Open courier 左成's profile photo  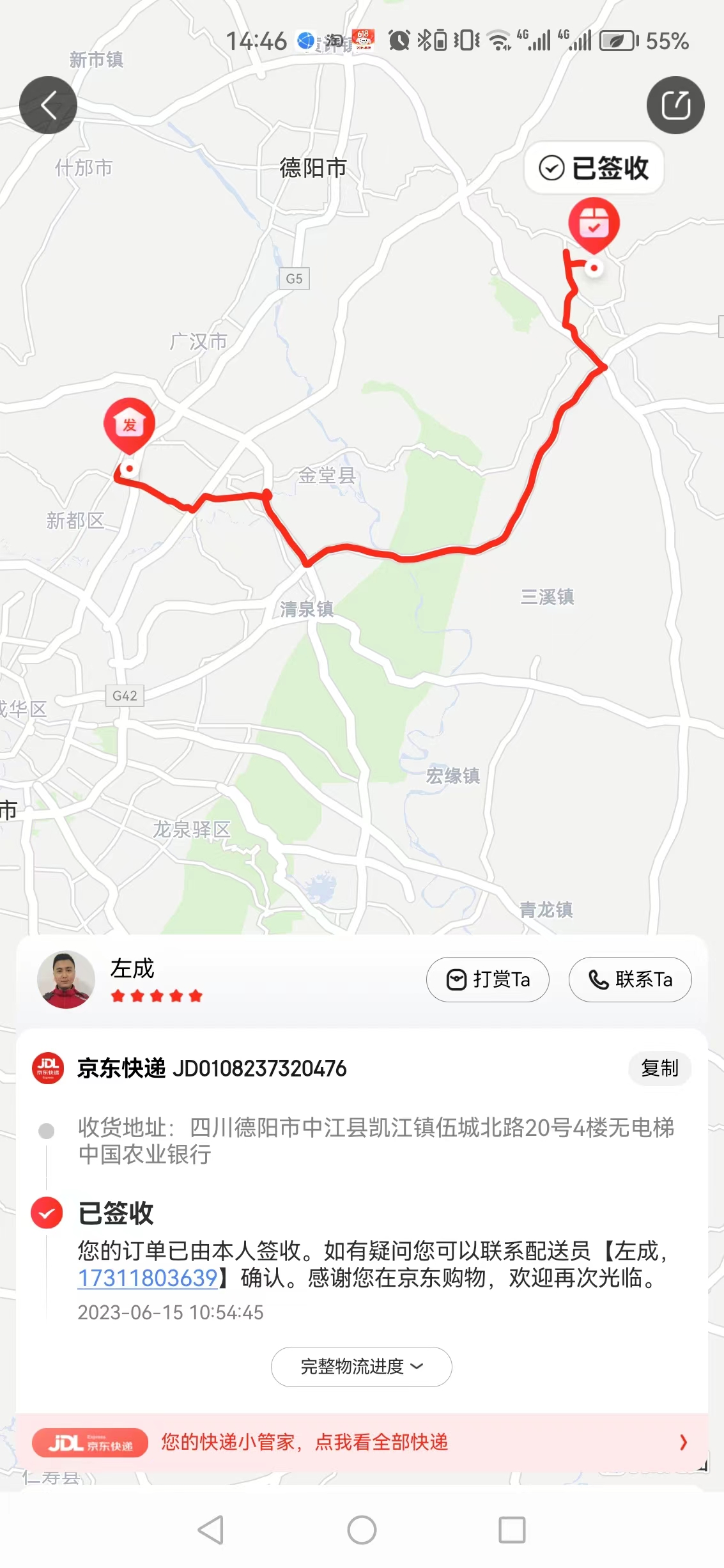point(66,979)
